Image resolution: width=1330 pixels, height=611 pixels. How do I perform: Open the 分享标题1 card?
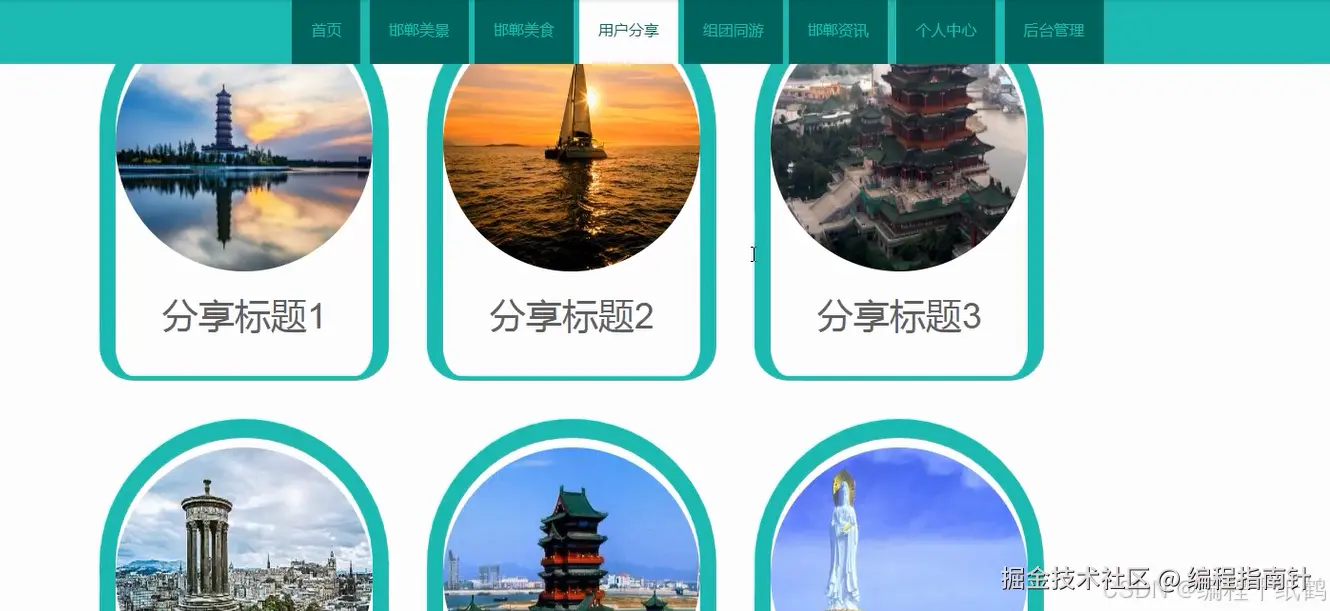pyautogui.click(x=244, y=316)
